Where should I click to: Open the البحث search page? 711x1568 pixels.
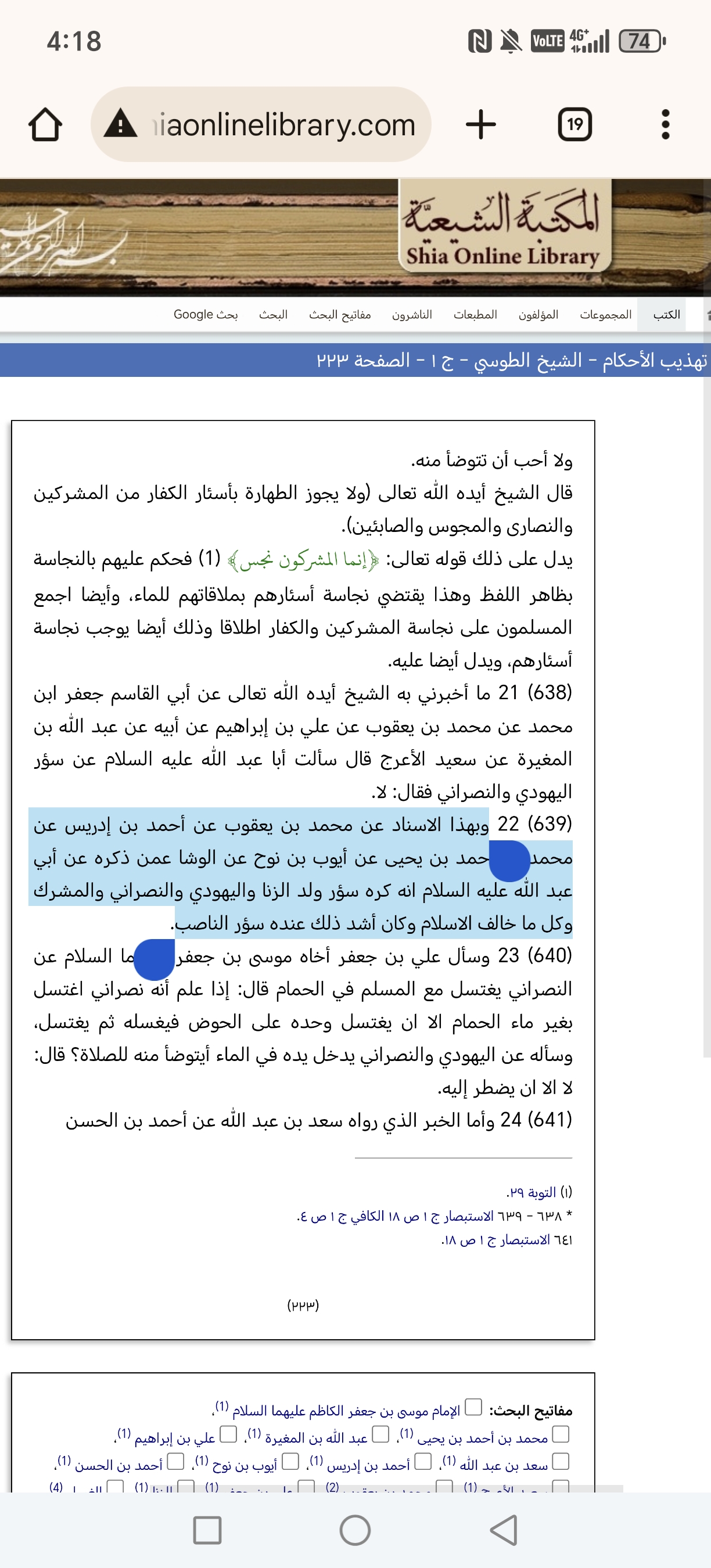click(272, 315)
